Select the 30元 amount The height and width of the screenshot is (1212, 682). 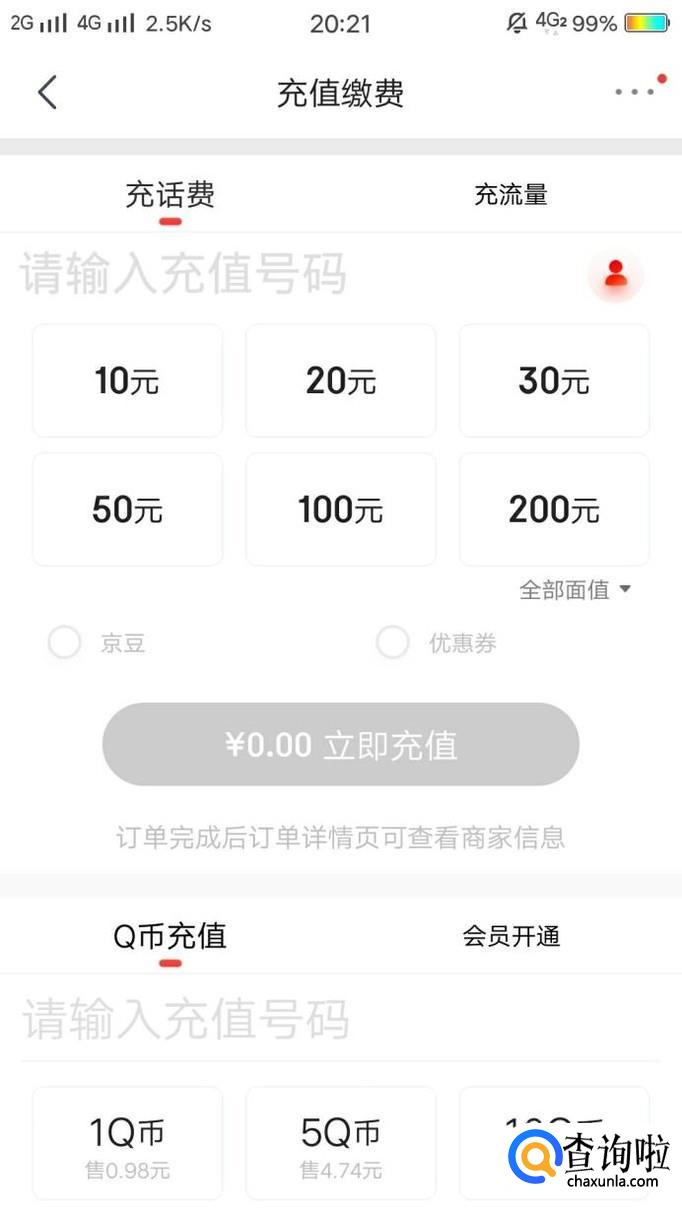coord(553,381)
